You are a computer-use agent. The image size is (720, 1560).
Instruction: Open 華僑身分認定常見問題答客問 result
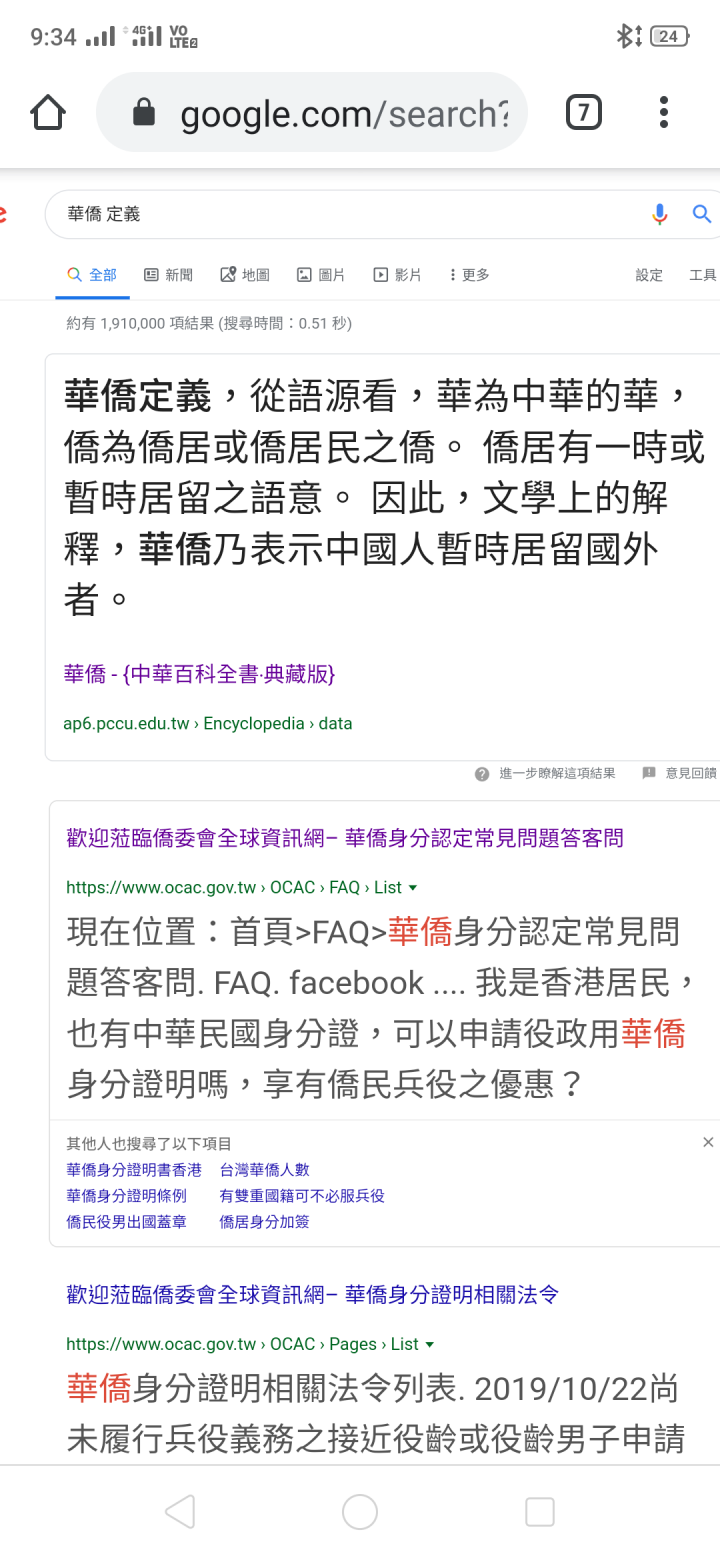tap(345, 838)
